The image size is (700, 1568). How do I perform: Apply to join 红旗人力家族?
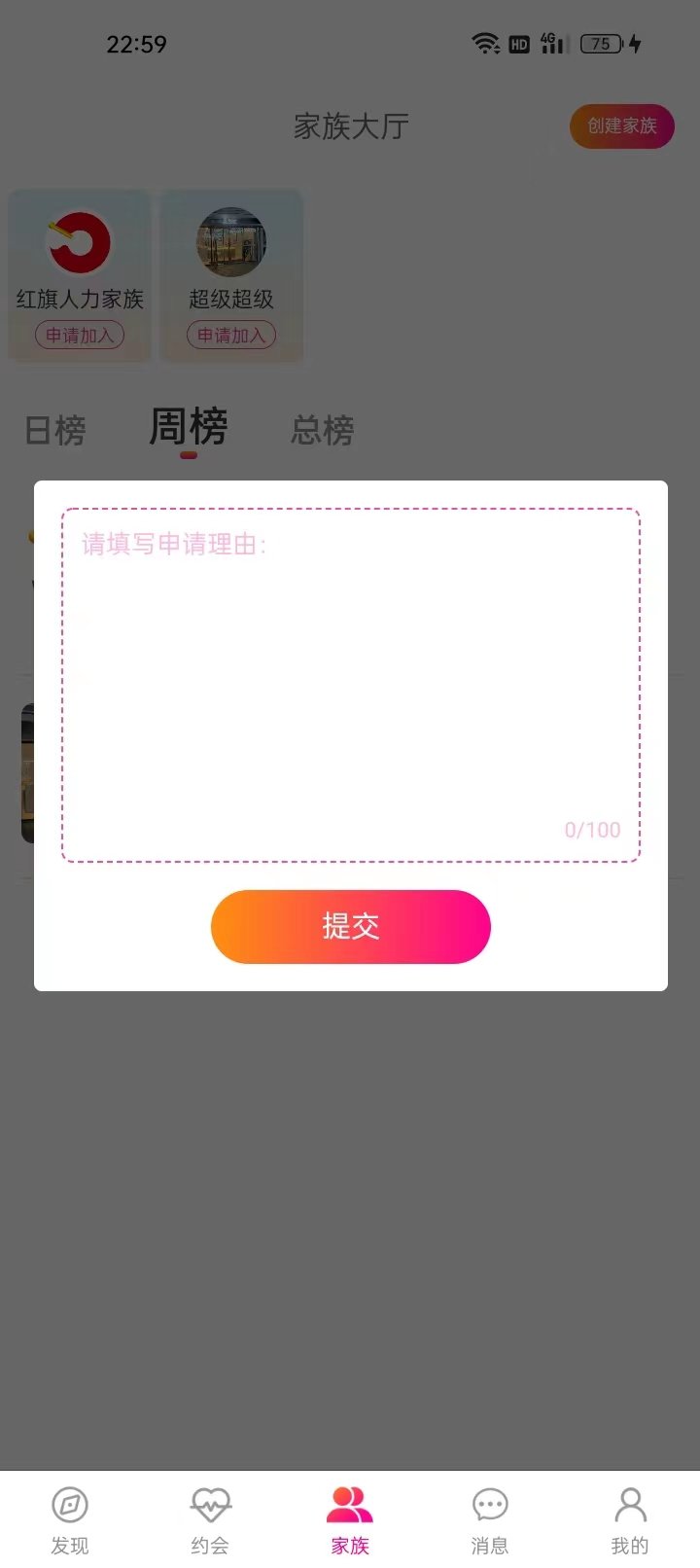pos(80,336)
